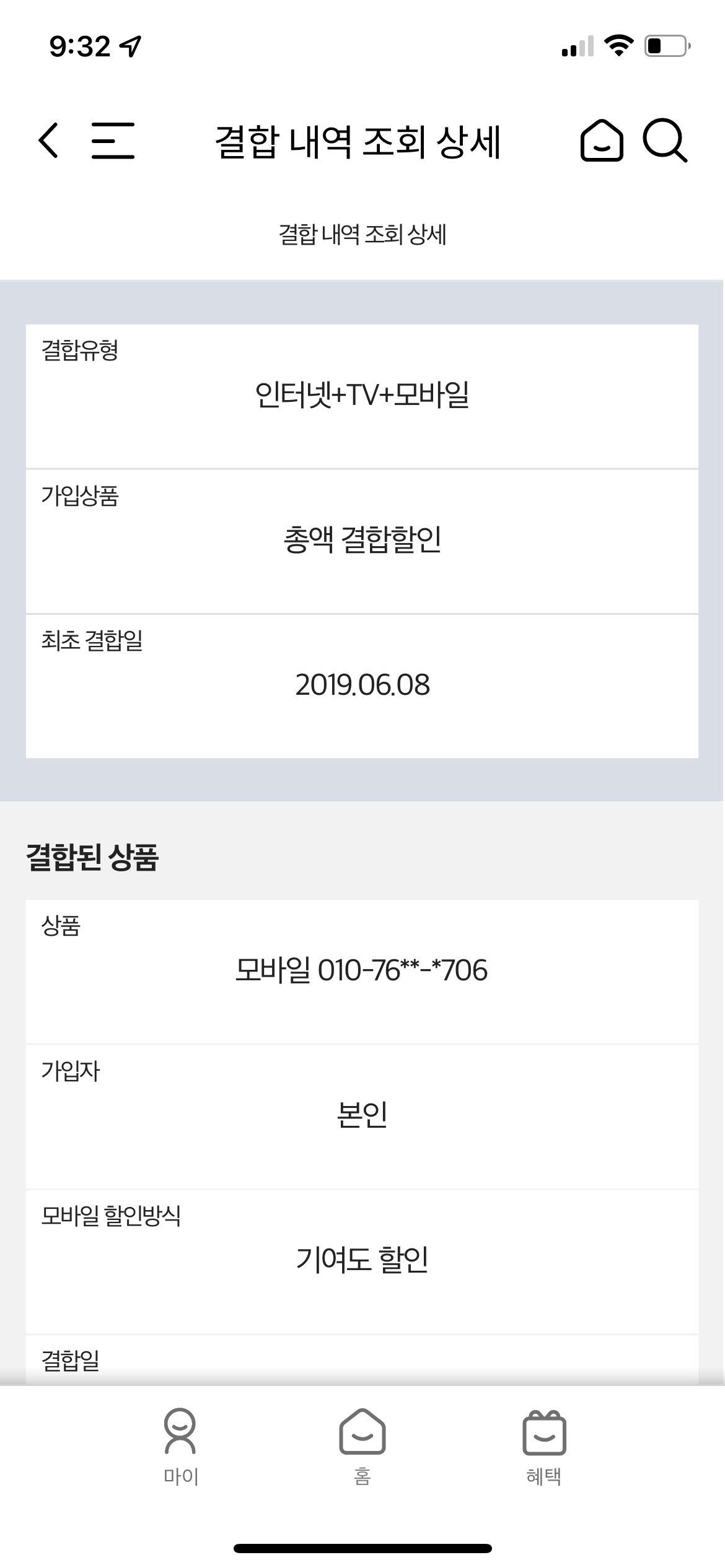Switch to the 홈 tab

362,1447
